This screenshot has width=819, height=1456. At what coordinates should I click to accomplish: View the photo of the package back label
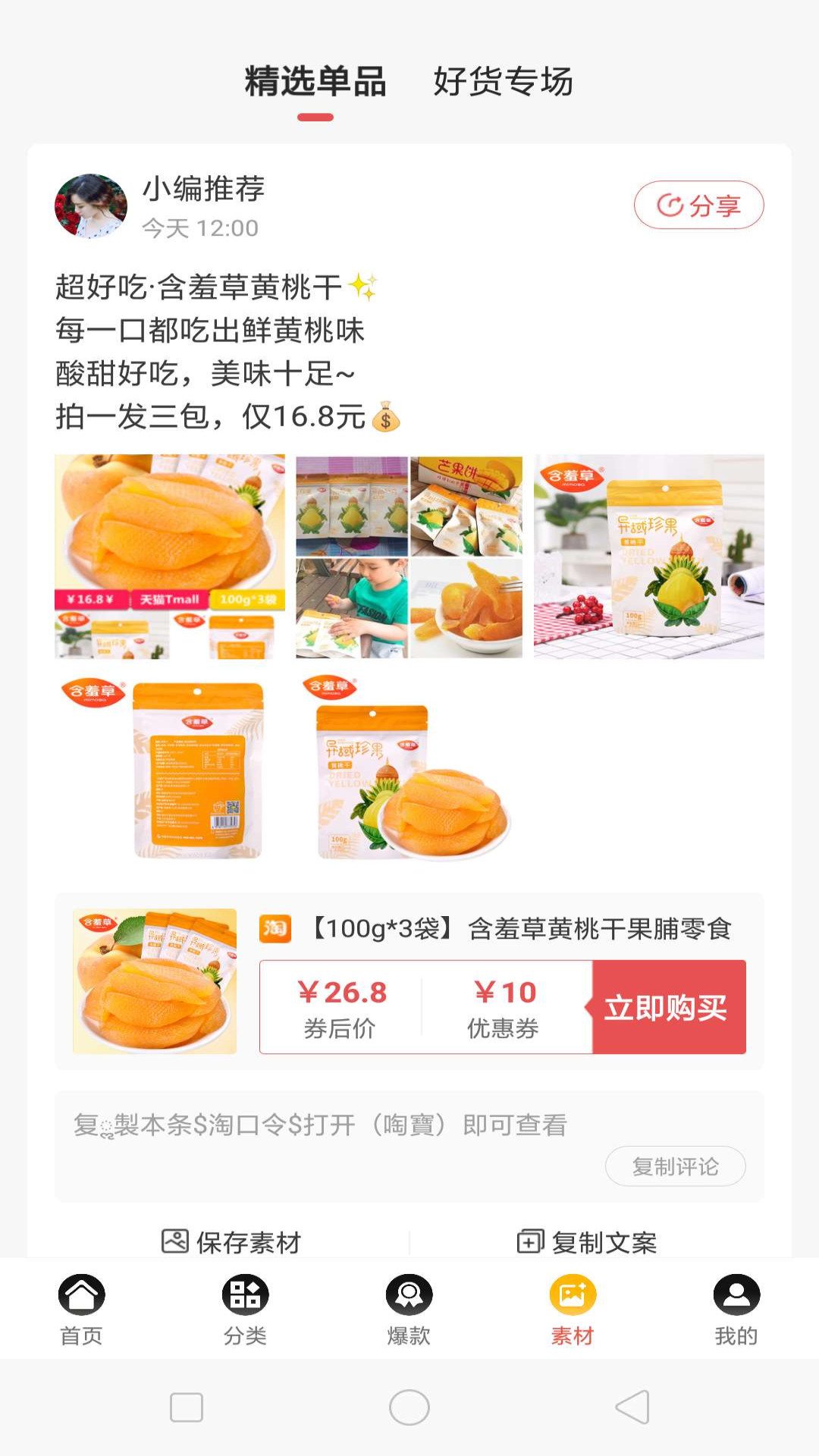pos(170,768)
